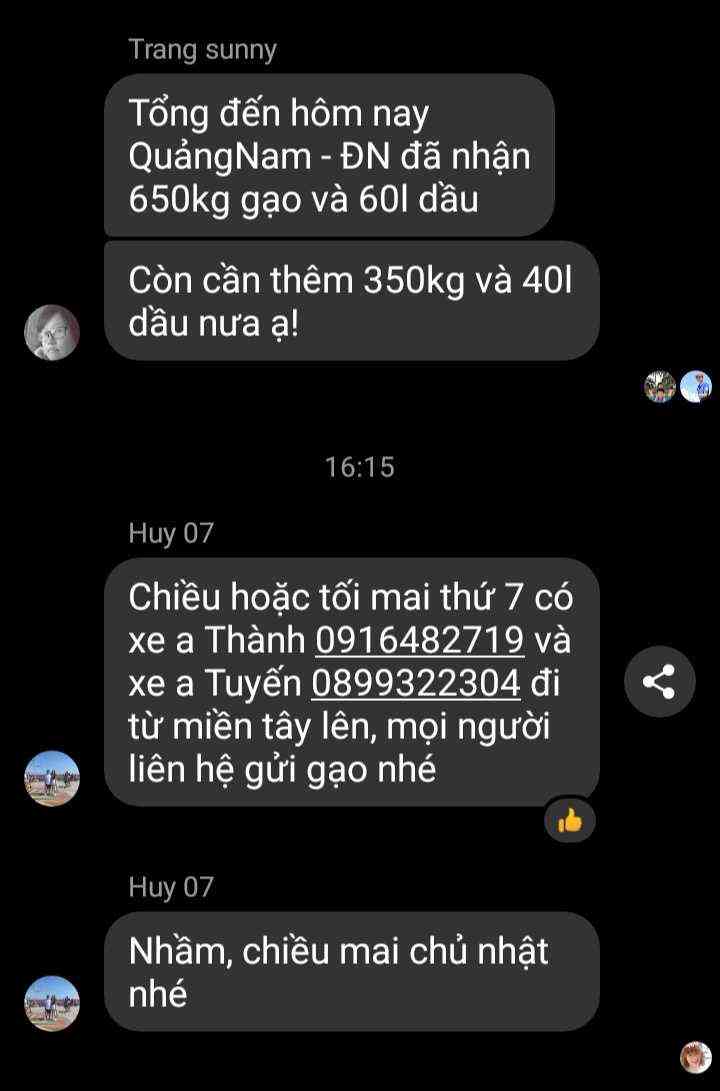Image resolution: width=720 pixels, height=1091 pixels.
Task: Tap phone number 0899322304 link
Action: tap(416, 683)
